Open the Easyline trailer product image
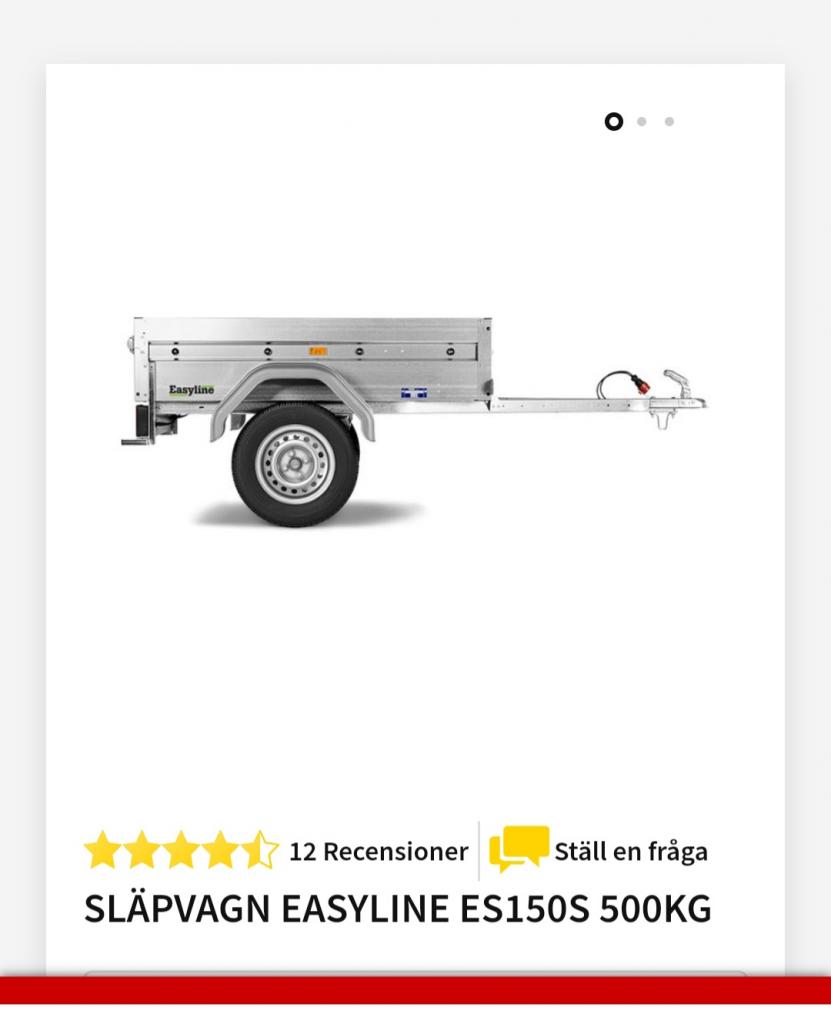831x1024 pixels. [414, 420]
